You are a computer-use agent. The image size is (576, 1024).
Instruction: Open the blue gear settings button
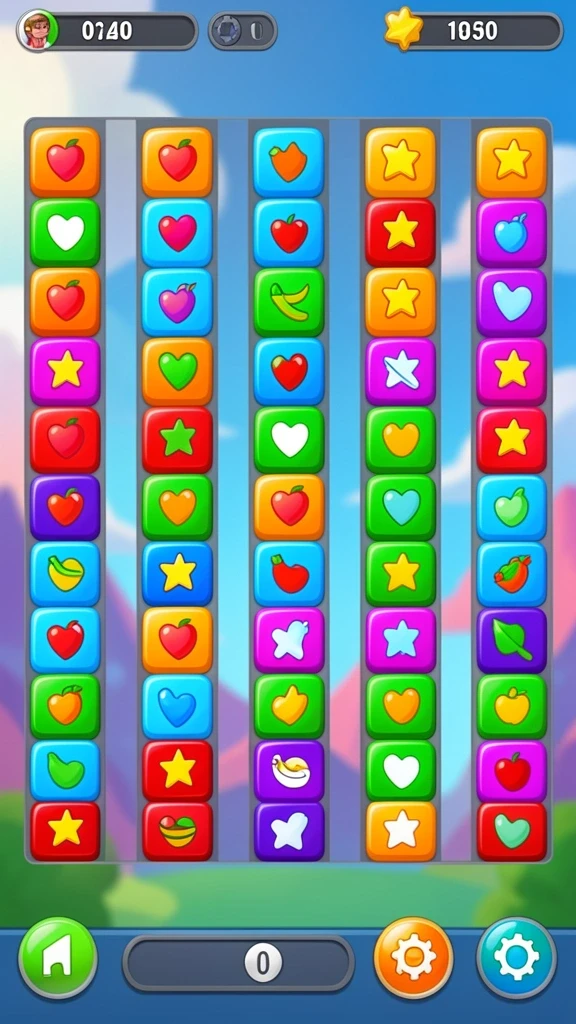pyautogui.click(x=516, y=957)
